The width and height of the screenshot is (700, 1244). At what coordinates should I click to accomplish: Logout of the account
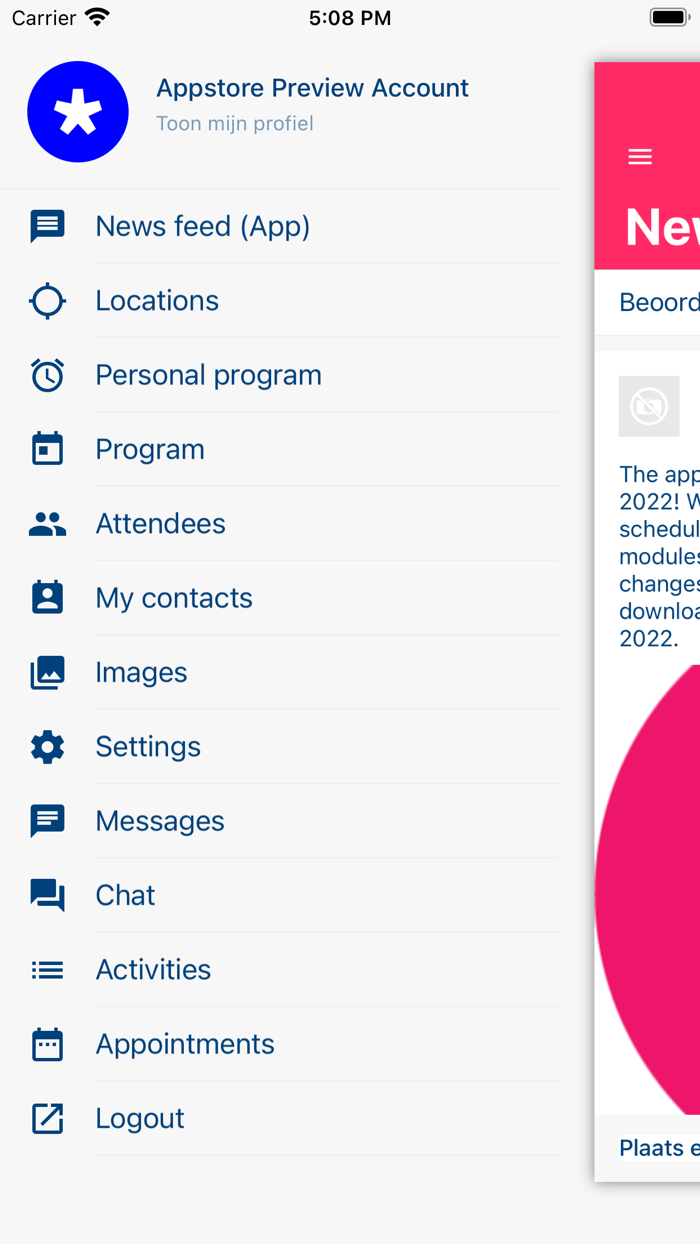coord(140,1118)
